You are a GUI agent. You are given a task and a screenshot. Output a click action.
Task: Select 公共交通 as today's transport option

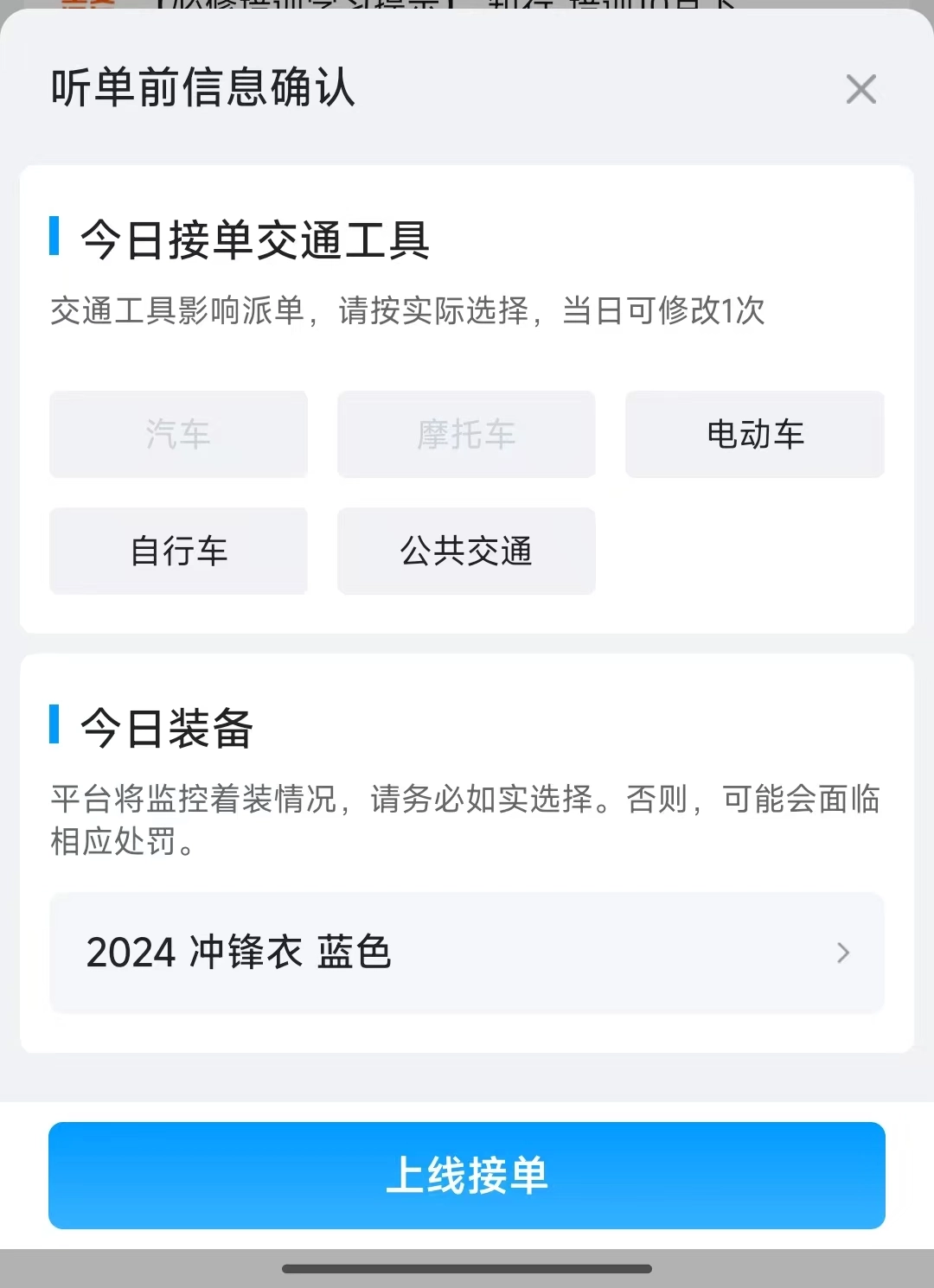tap(465, 551)
